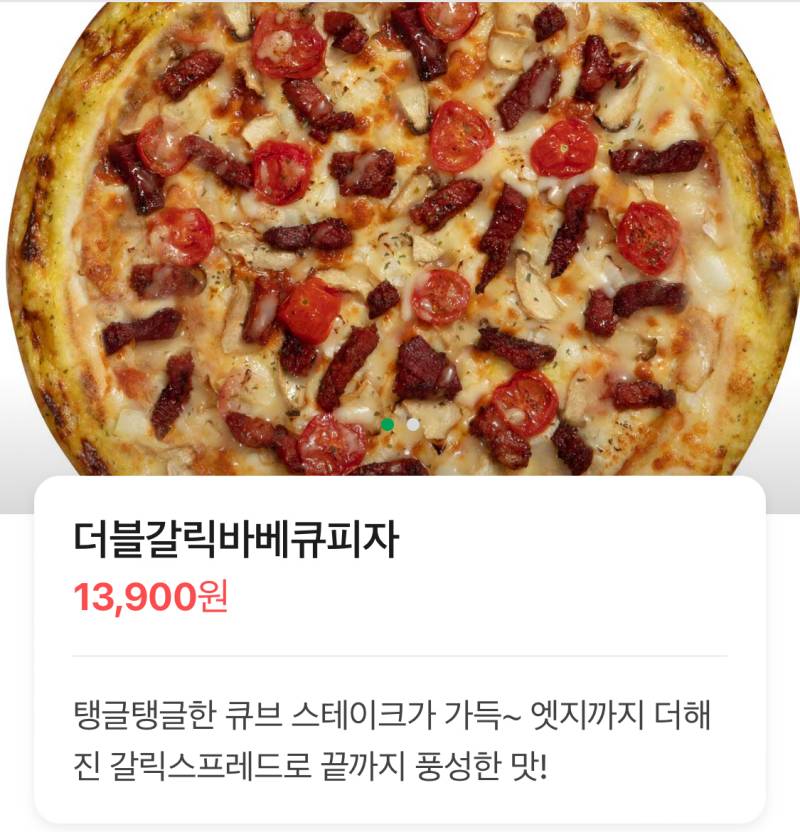Return to the first image using the green indicator
The height and width of the screenshot is (832, 800).
click(x=386, y=425)
